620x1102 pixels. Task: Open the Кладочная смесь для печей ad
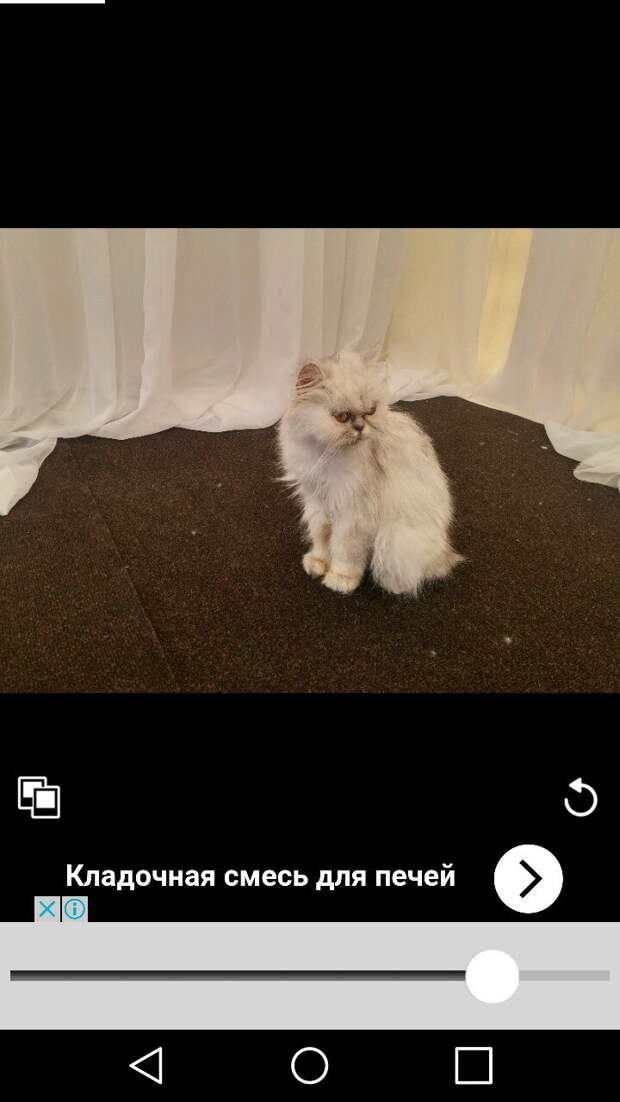[260, 876]
